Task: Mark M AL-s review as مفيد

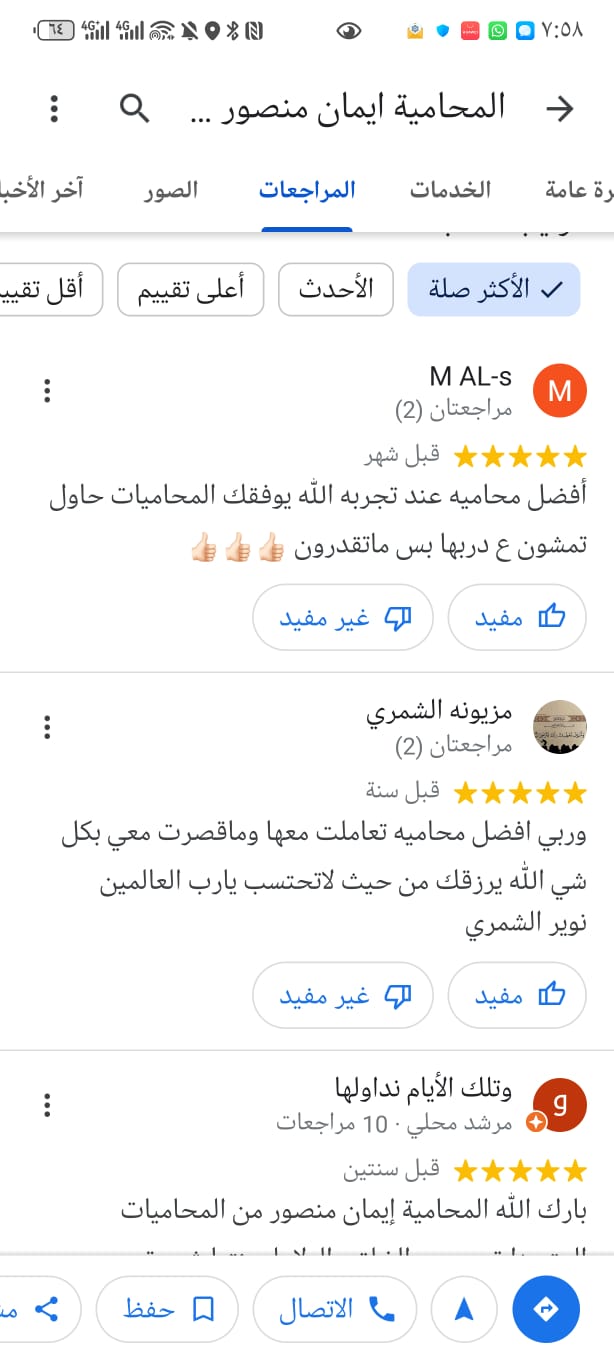Action: [517, 618]
